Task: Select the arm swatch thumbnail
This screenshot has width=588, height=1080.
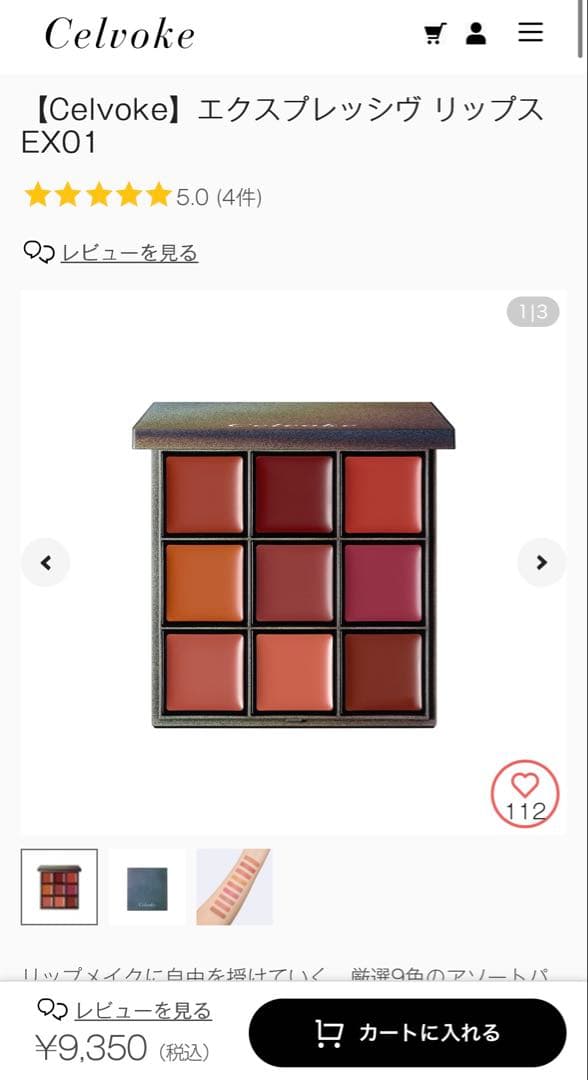Action: point(234,886)
